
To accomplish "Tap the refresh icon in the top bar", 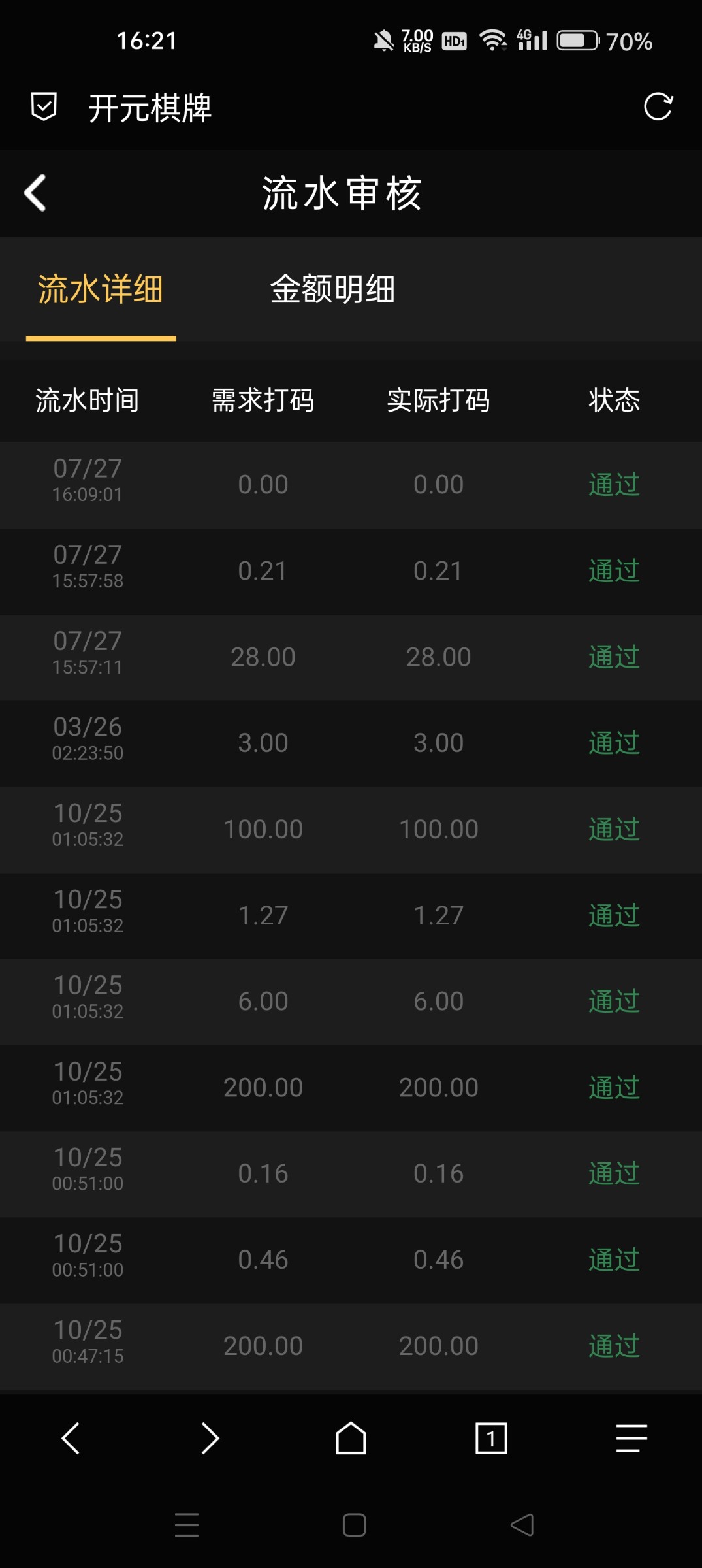I will tap(658, 106).
